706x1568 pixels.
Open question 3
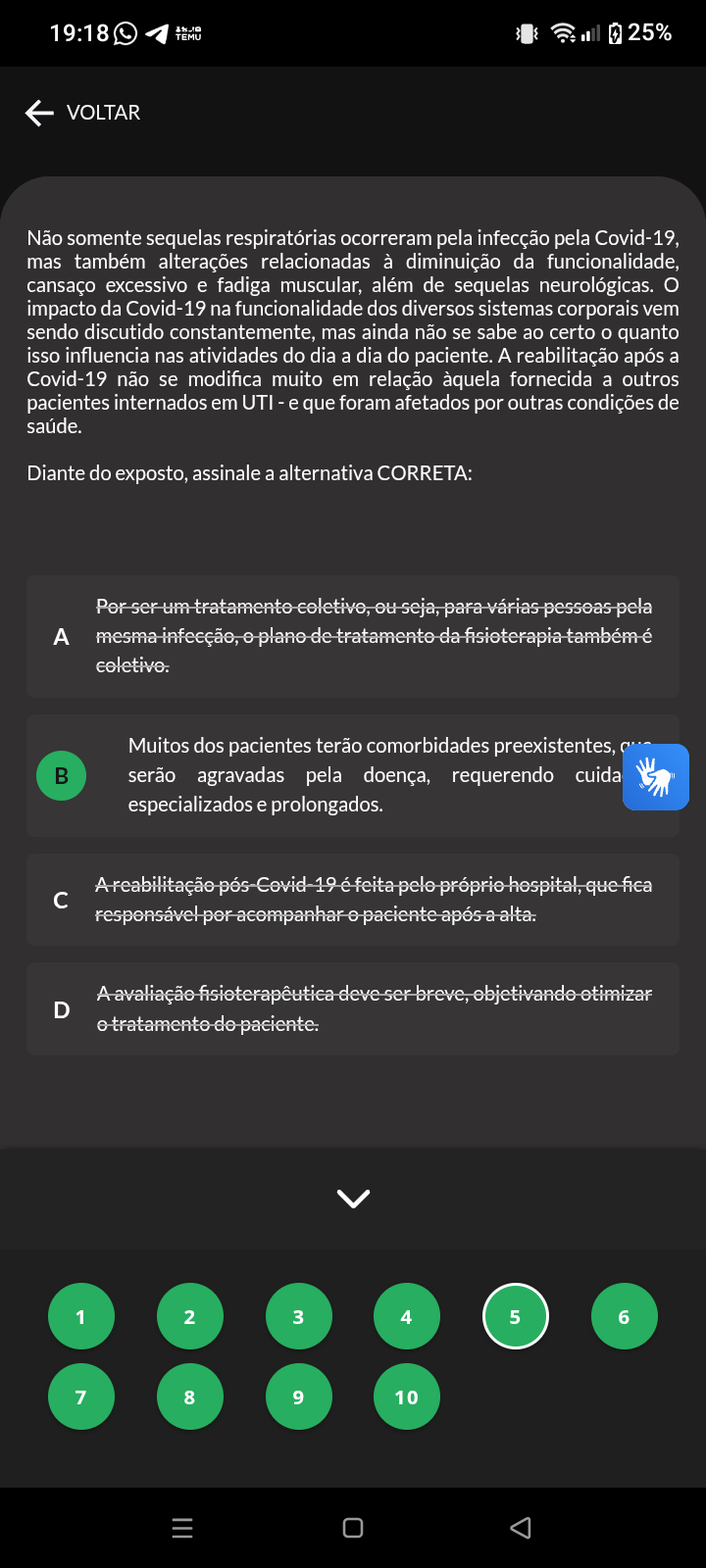(x=299, y=1316)
